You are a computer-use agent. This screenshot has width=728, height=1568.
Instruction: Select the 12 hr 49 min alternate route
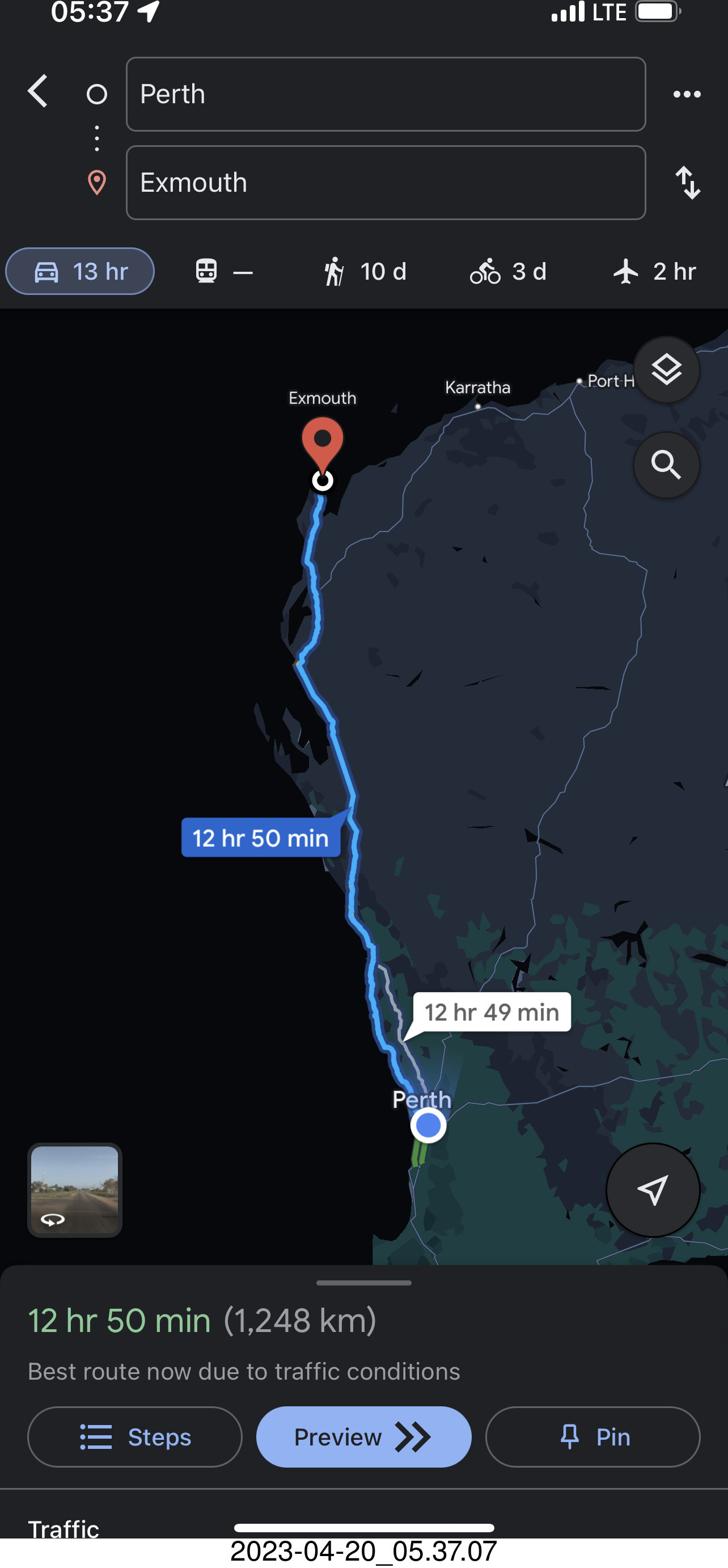pyautogui.click(x=492, y=1012)
